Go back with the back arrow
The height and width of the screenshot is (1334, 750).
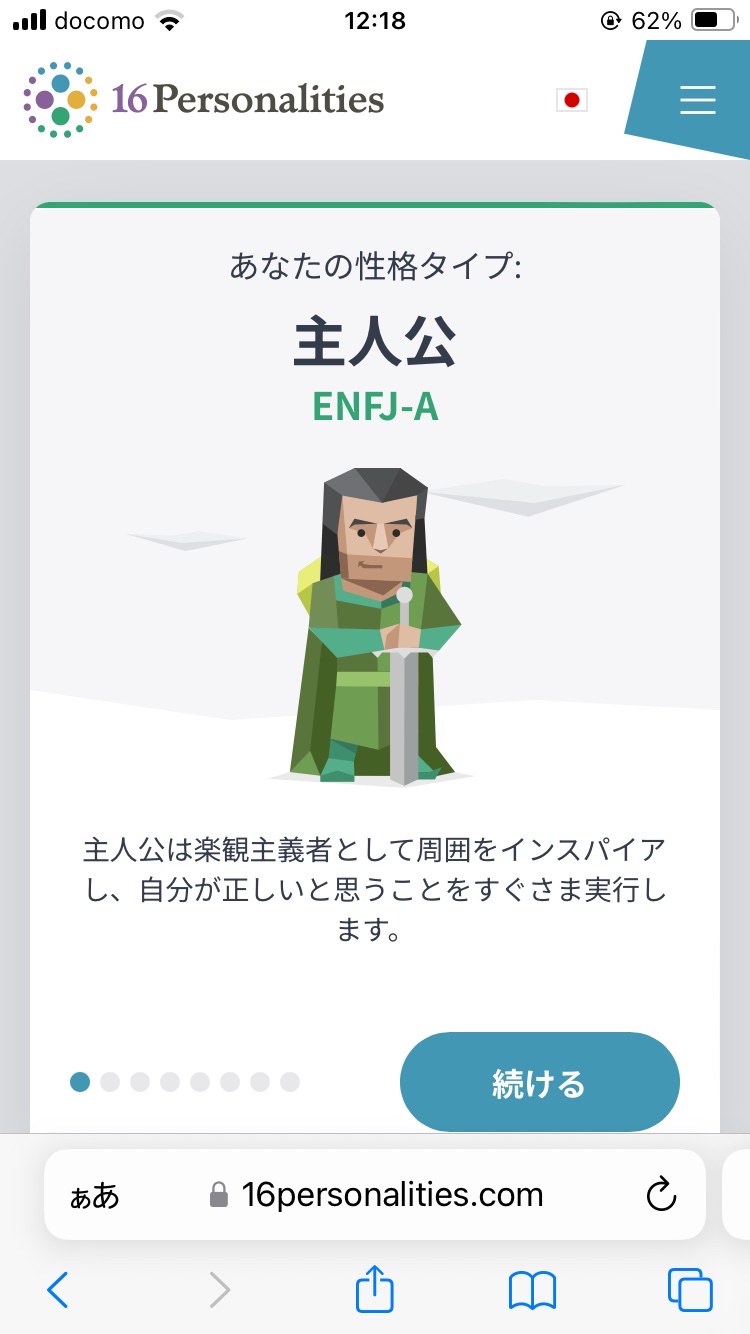click(x=57, y=1290)
